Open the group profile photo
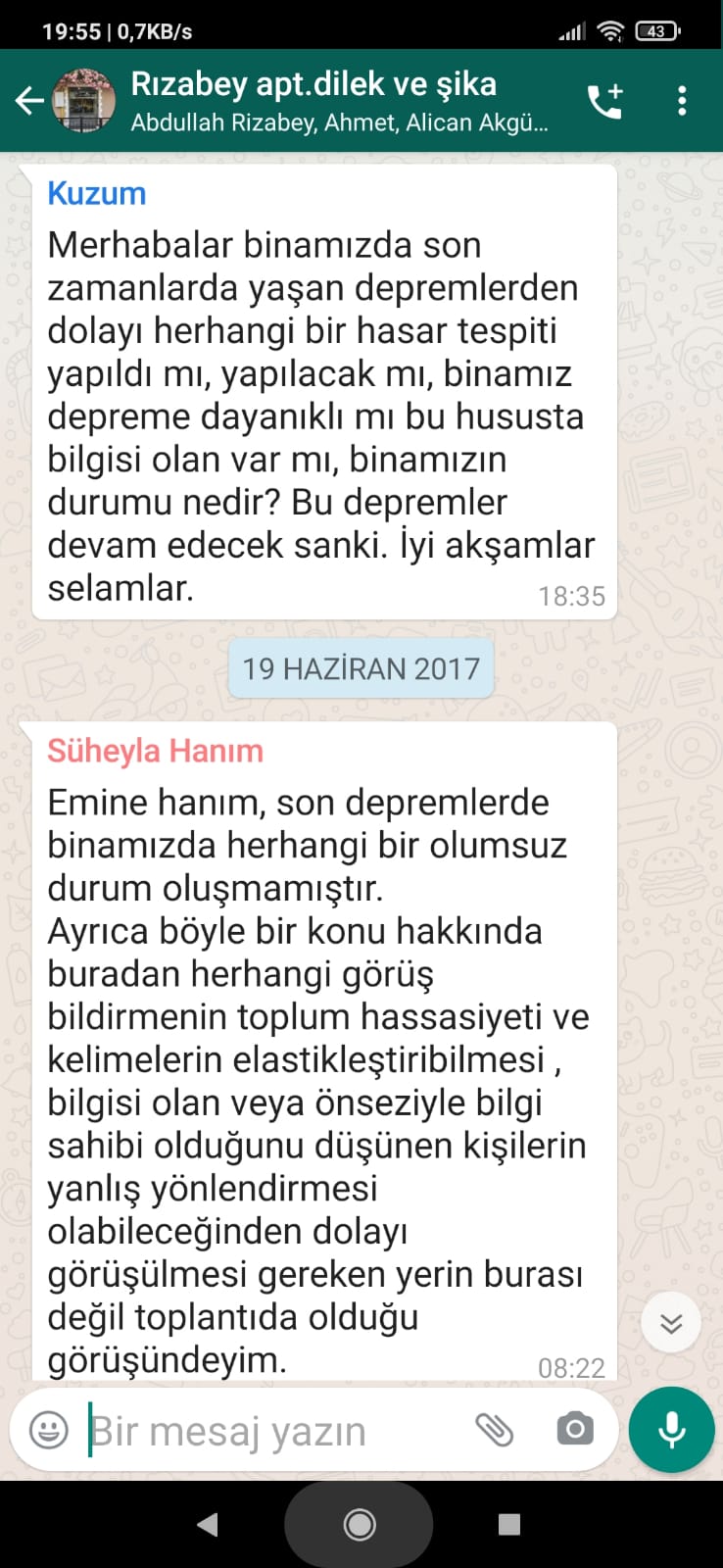This screenshot has height=1568, width=723. click(x=83, y=100)
